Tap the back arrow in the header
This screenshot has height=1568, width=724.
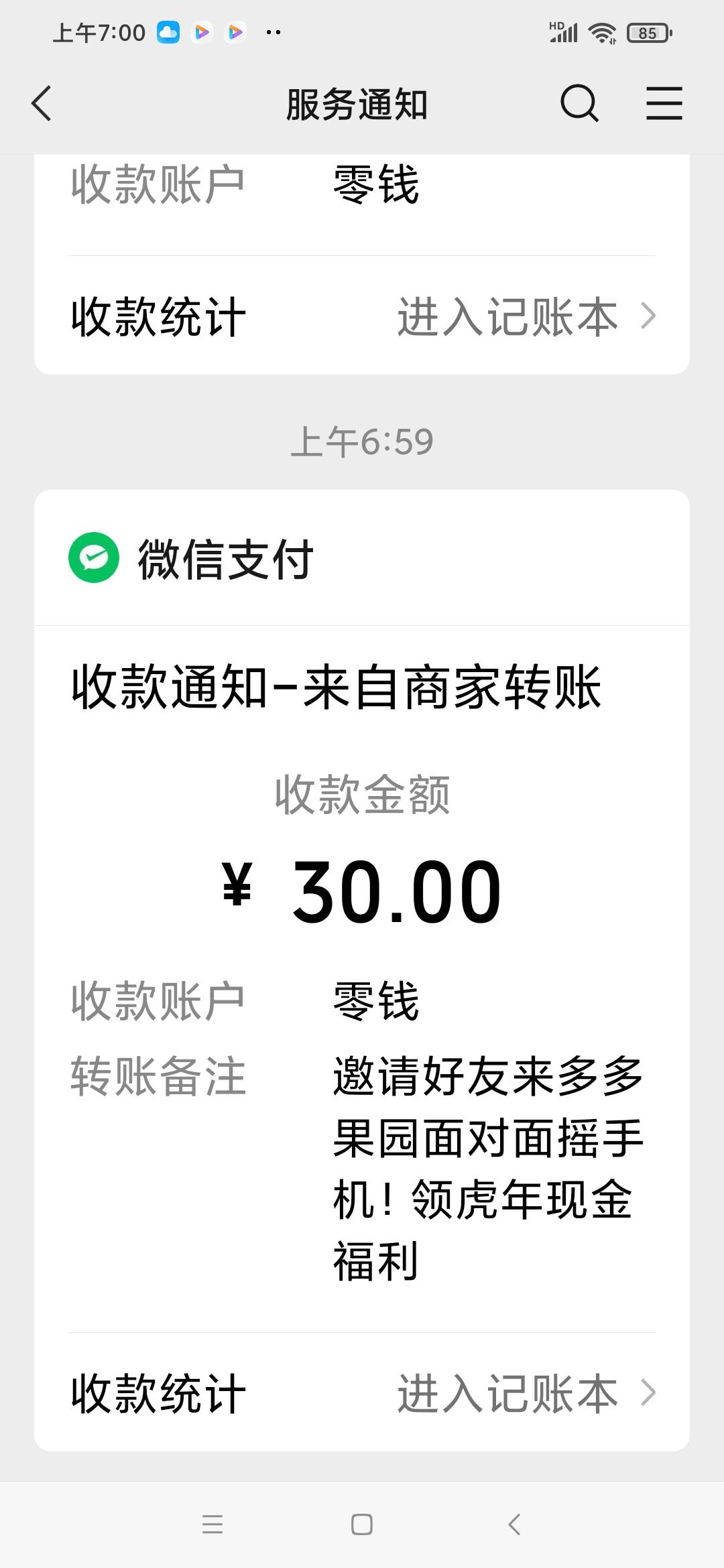click(x=42, y=104)
